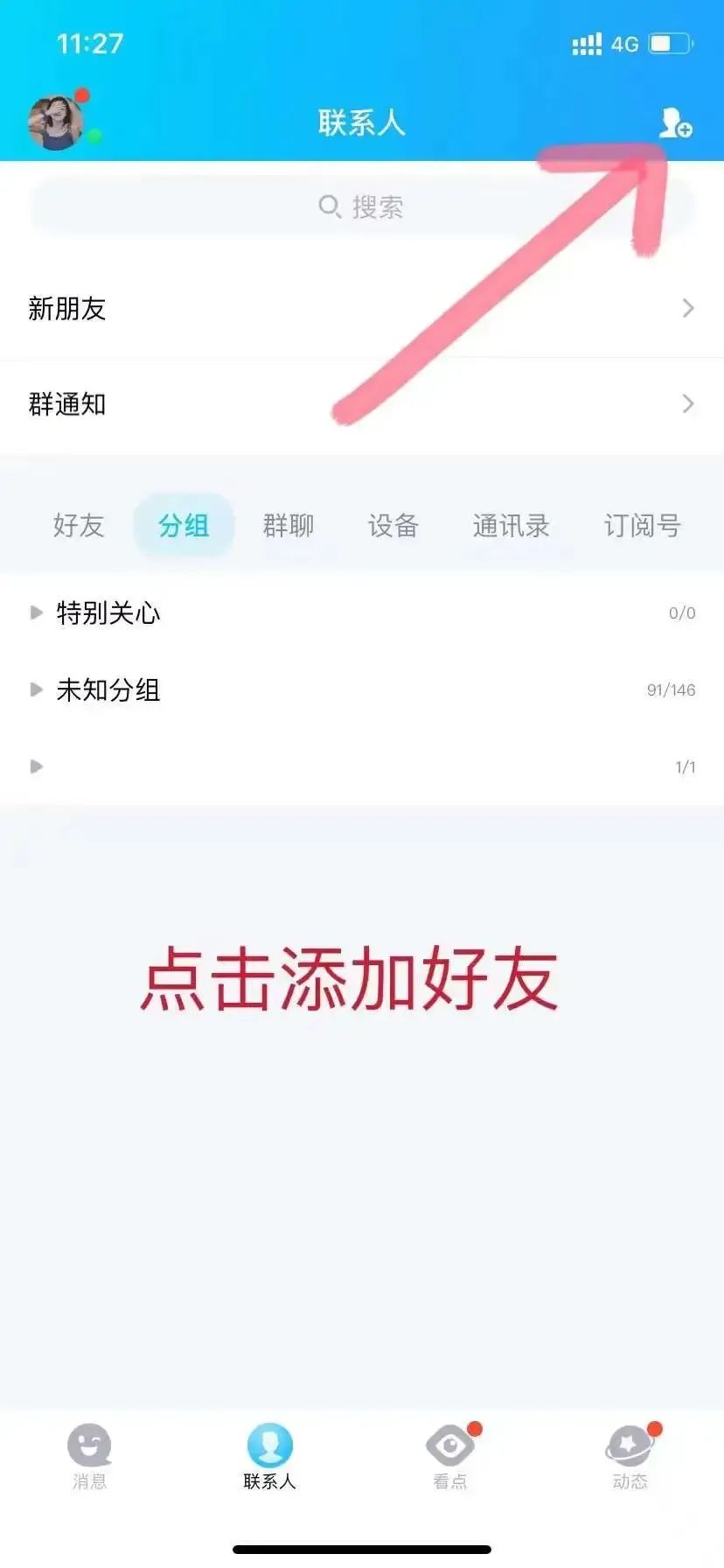Open 群通知 notifications
724x1568 pixels.
point(361,404)
